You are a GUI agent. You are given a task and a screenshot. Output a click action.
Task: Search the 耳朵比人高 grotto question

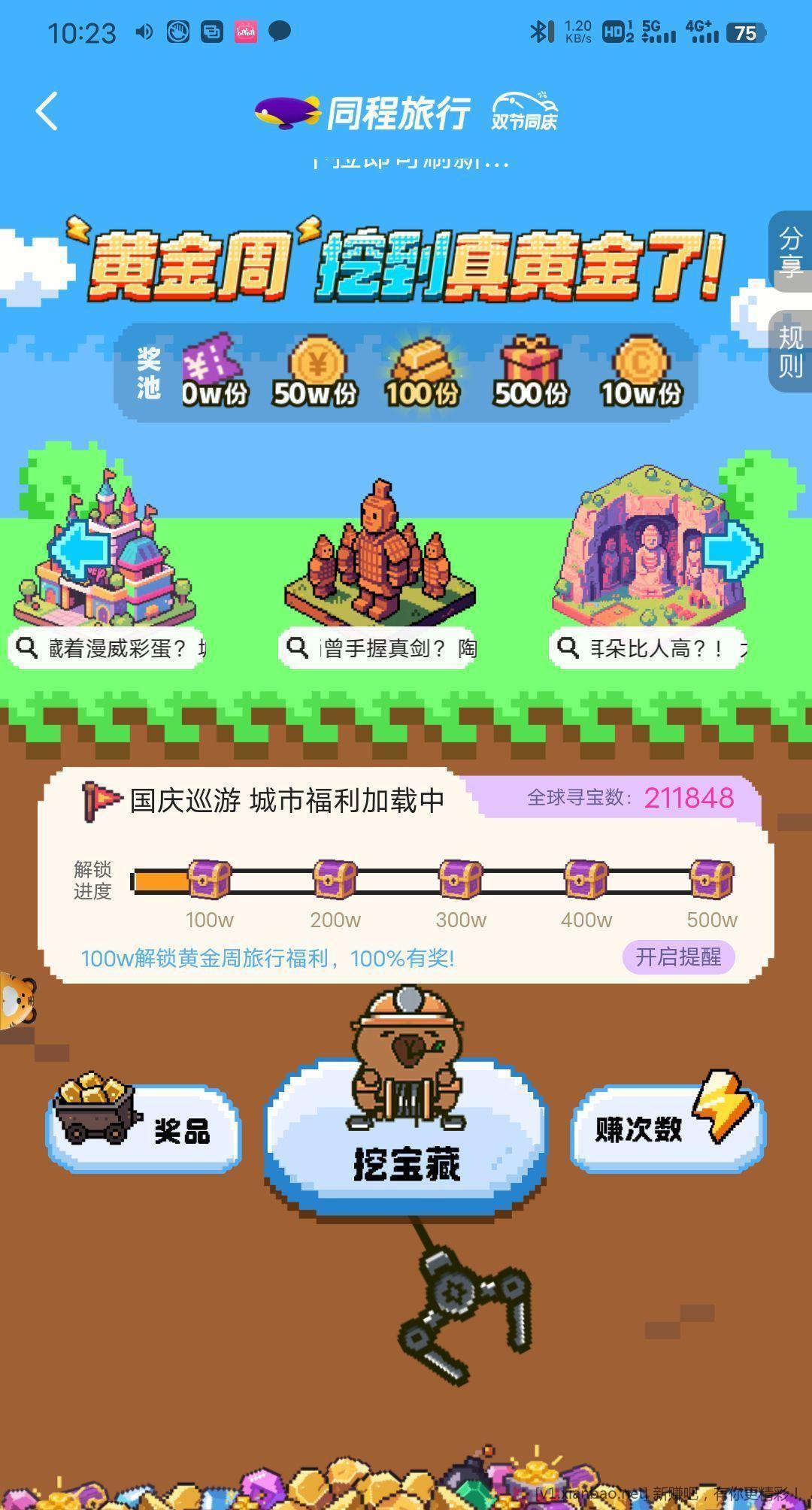coord(648,648)
